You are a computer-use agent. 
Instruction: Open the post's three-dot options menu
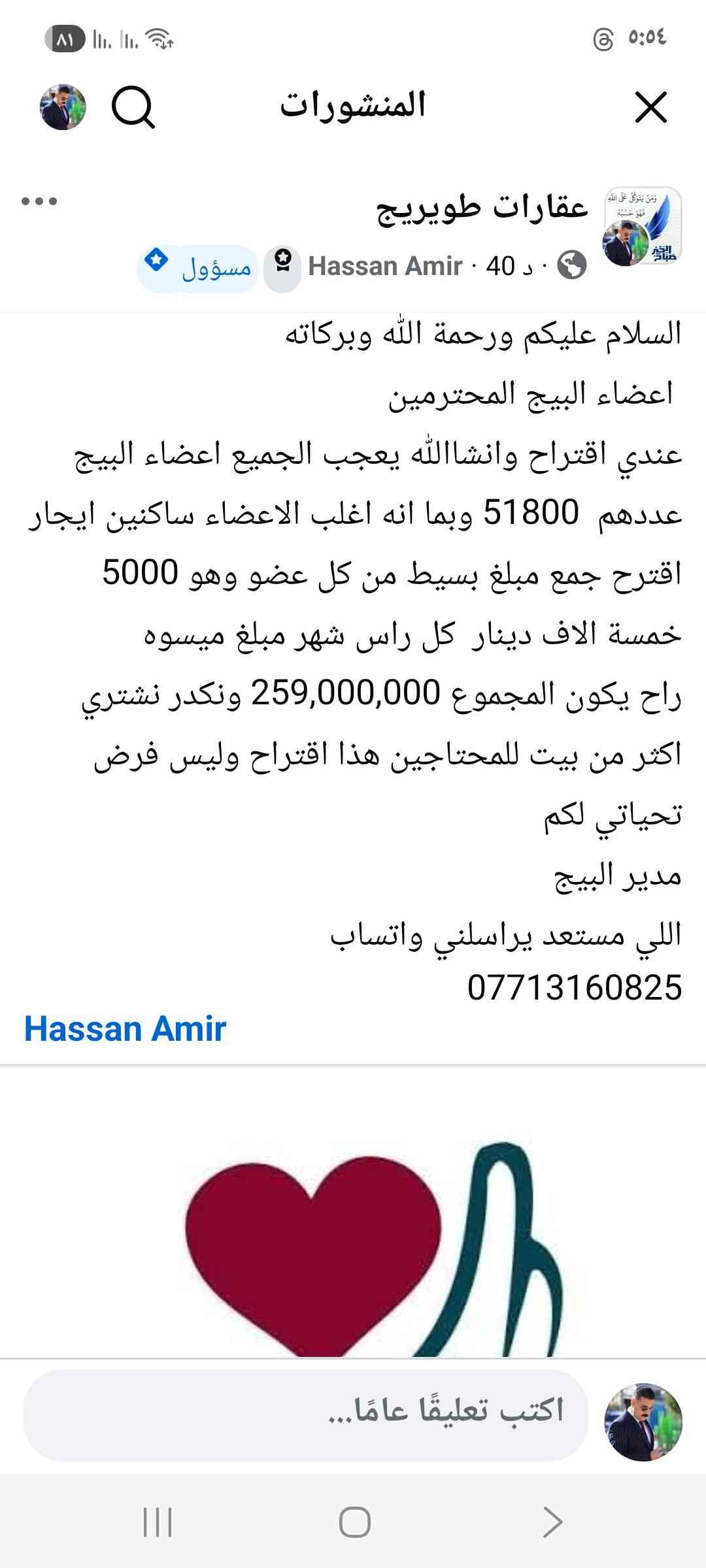pos(39,201)
